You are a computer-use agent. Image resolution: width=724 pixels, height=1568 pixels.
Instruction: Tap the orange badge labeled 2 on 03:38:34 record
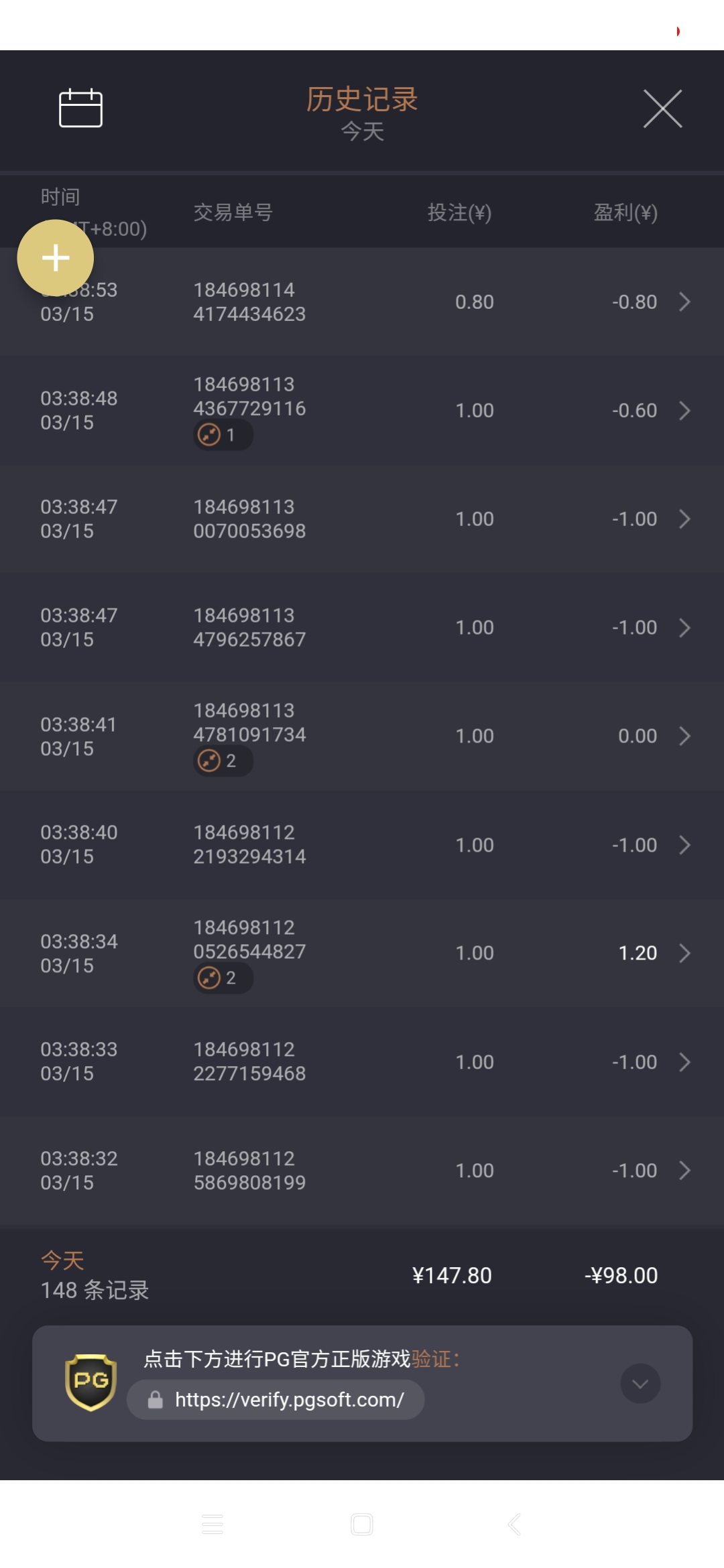click(222, 978)
